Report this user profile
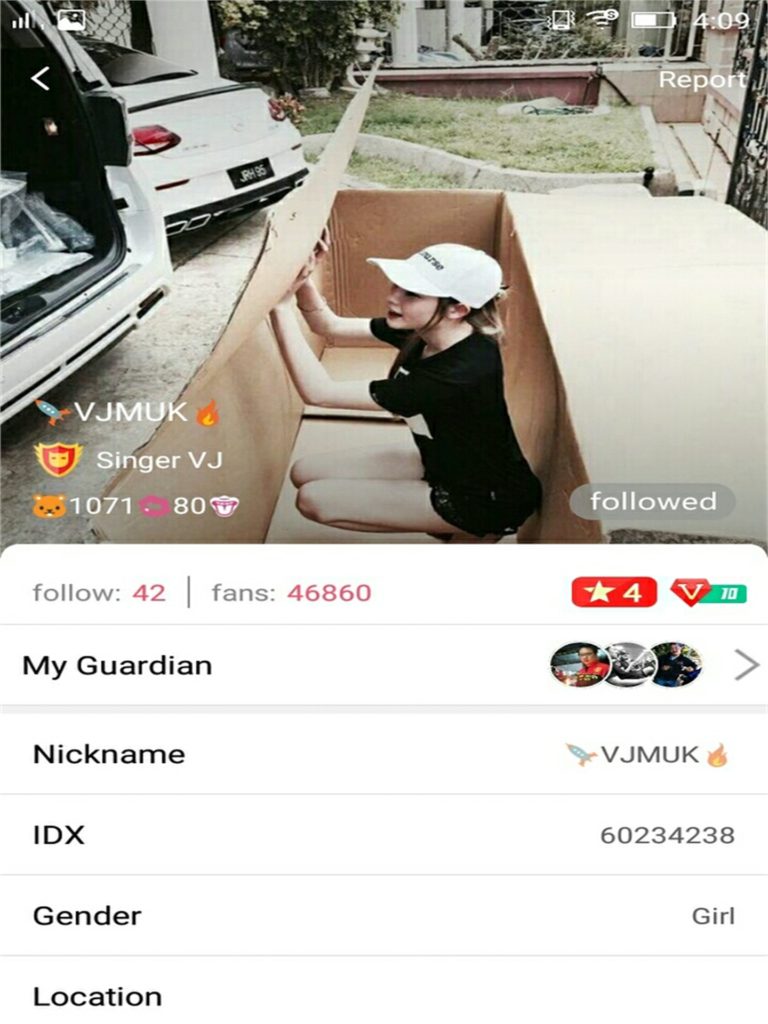The width and height of the screenshot is (768, 1024). click(x=702, y=79)
